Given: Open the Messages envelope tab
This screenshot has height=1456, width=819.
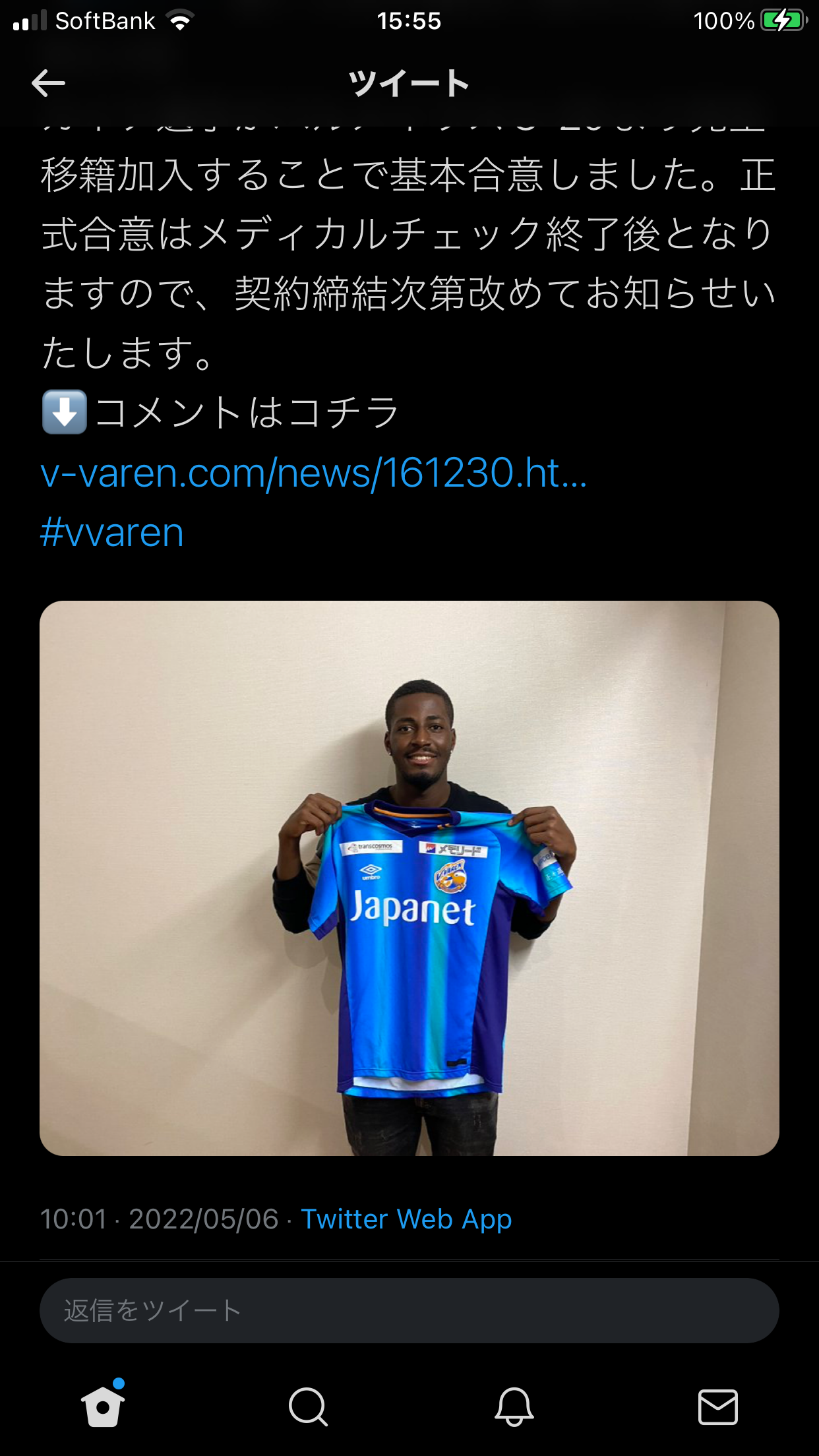Looking at the screenshot, I should tap(717, 1406).
